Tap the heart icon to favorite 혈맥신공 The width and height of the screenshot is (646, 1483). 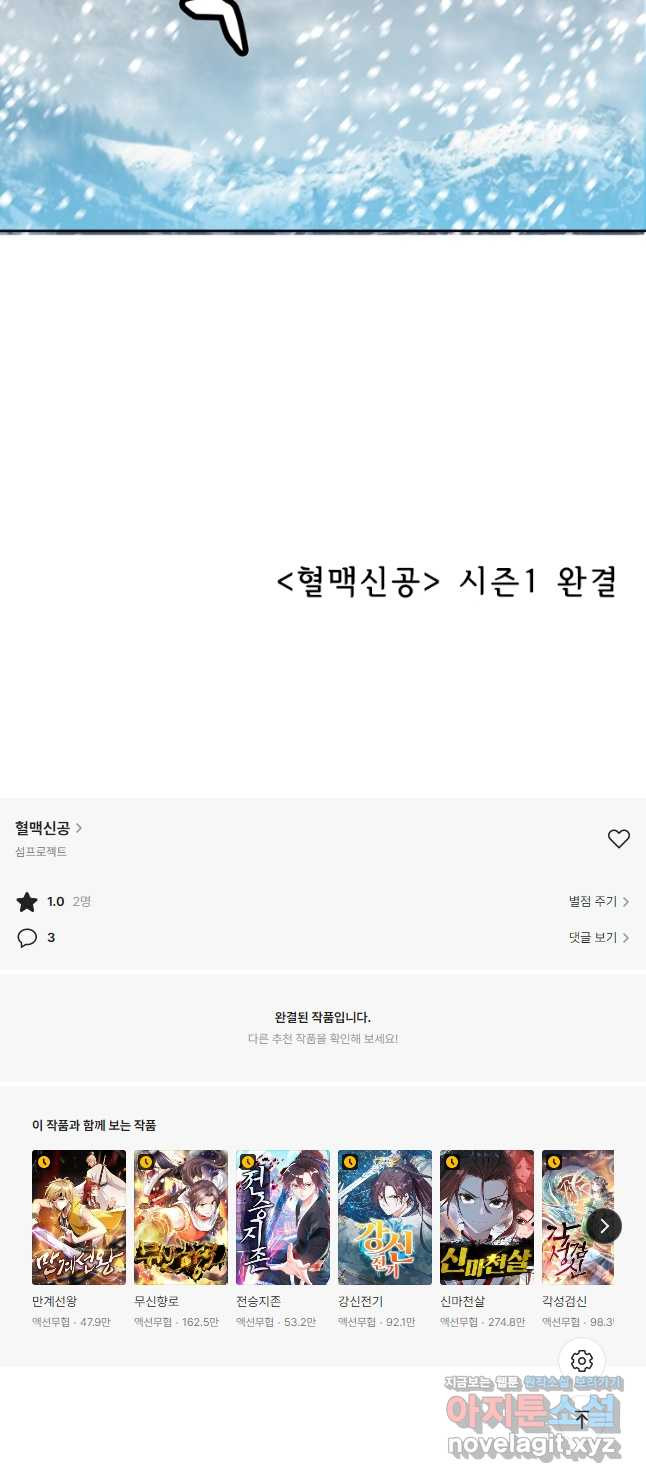pos(619,839)
